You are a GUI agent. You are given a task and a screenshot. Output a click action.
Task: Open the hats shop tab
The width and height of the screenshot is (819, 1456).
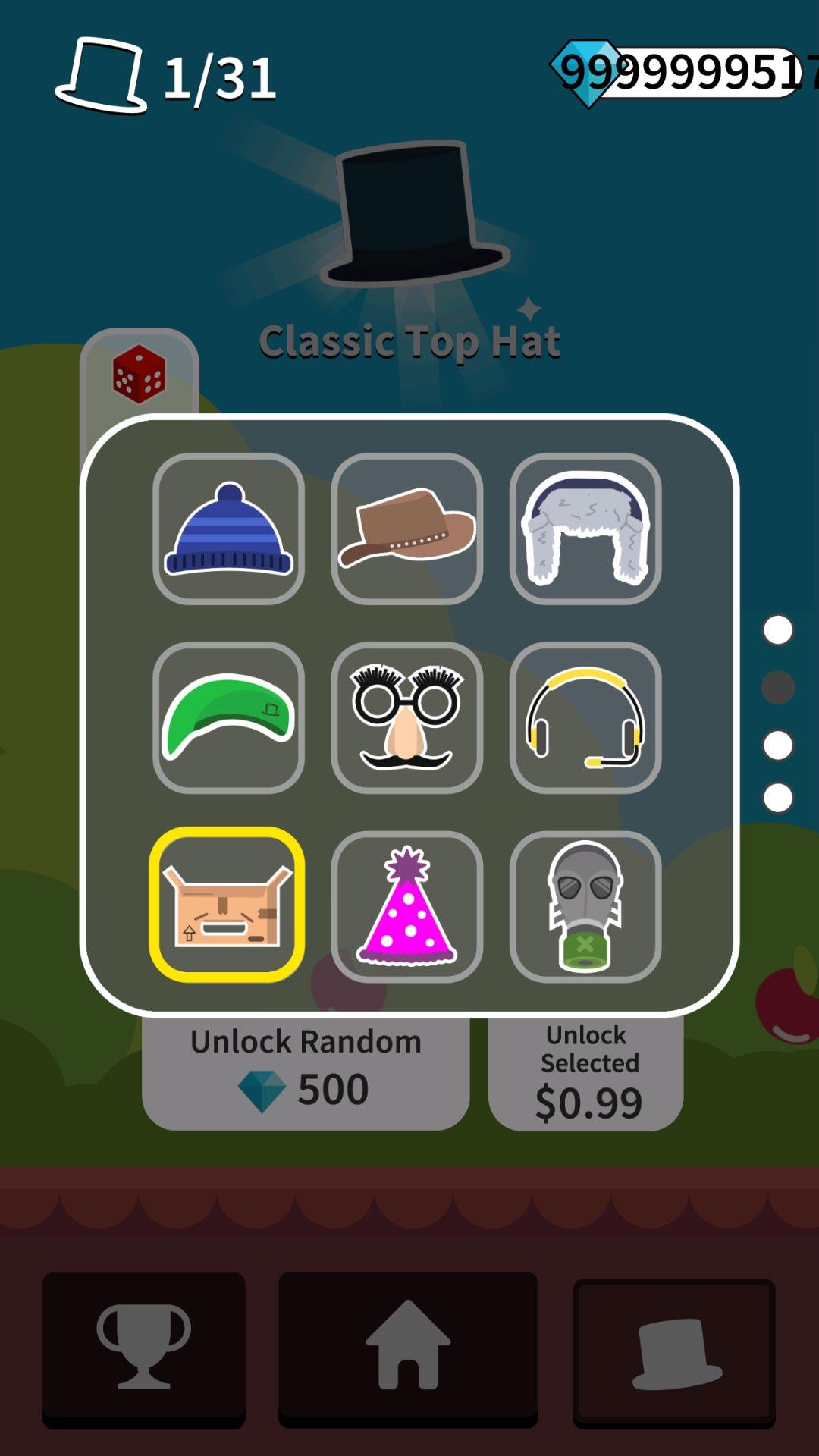point(674,1350)
